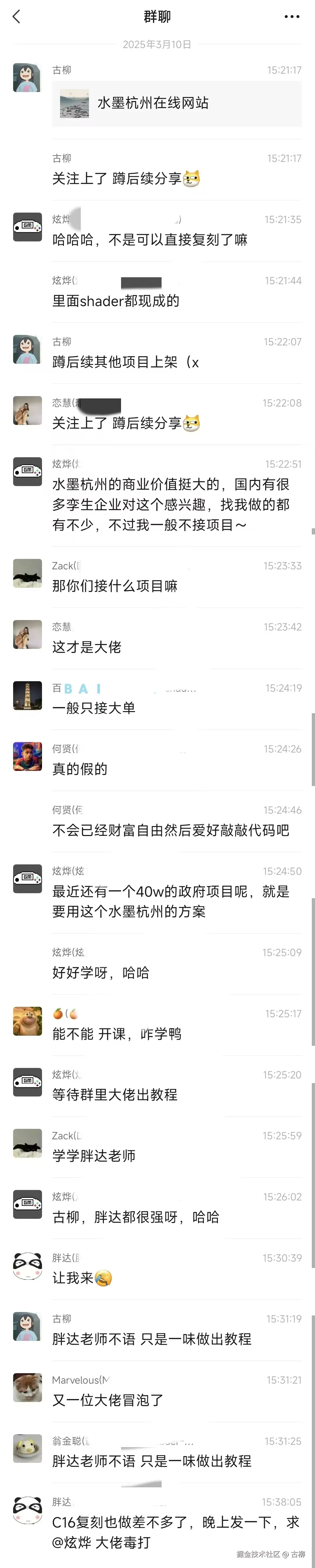Open the three-dot overflow menu

click(292, 16)
